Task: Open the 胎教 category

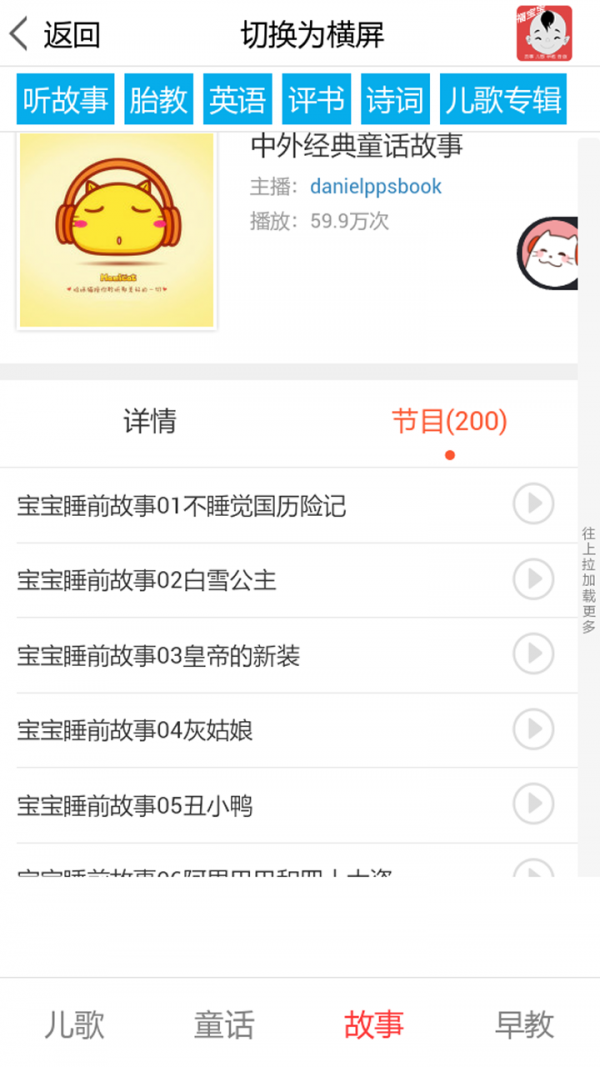Action: pos(158,100)
